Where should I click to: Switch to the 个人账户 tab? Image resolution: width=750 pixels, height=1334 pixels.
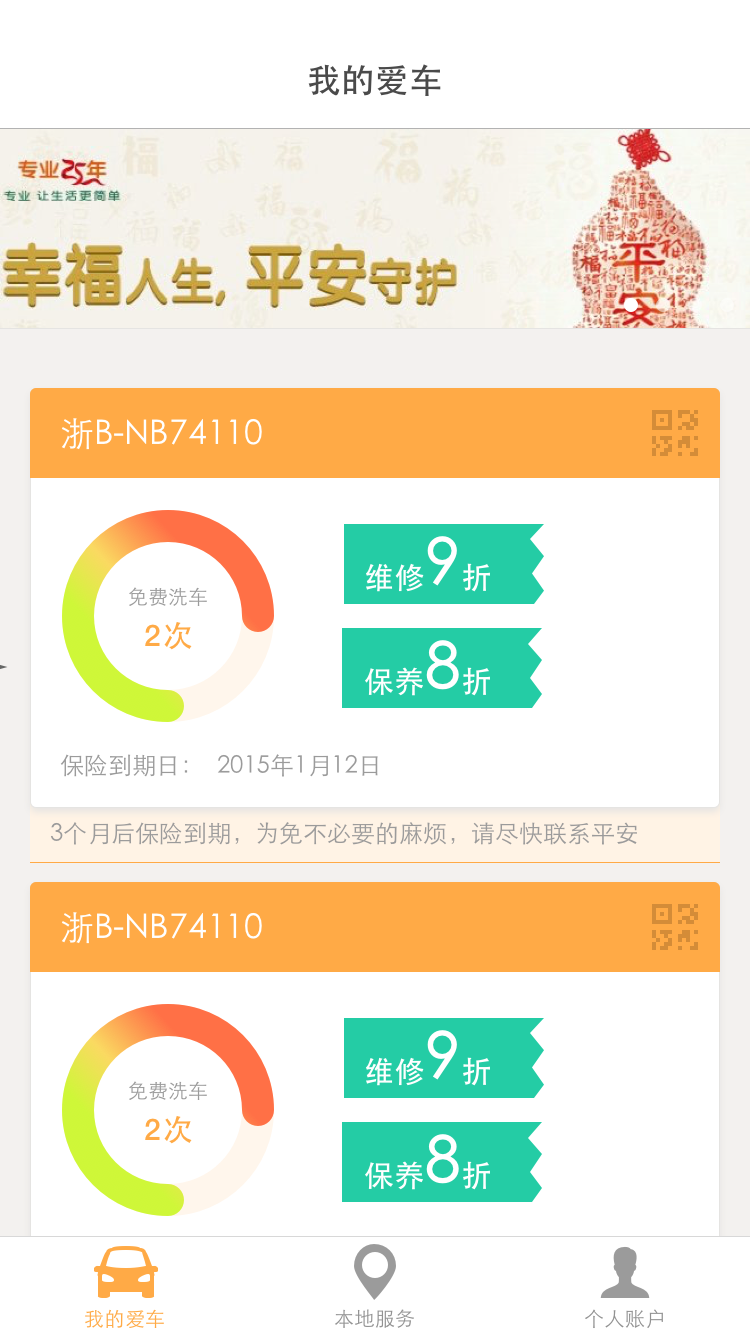[626, 1290]
